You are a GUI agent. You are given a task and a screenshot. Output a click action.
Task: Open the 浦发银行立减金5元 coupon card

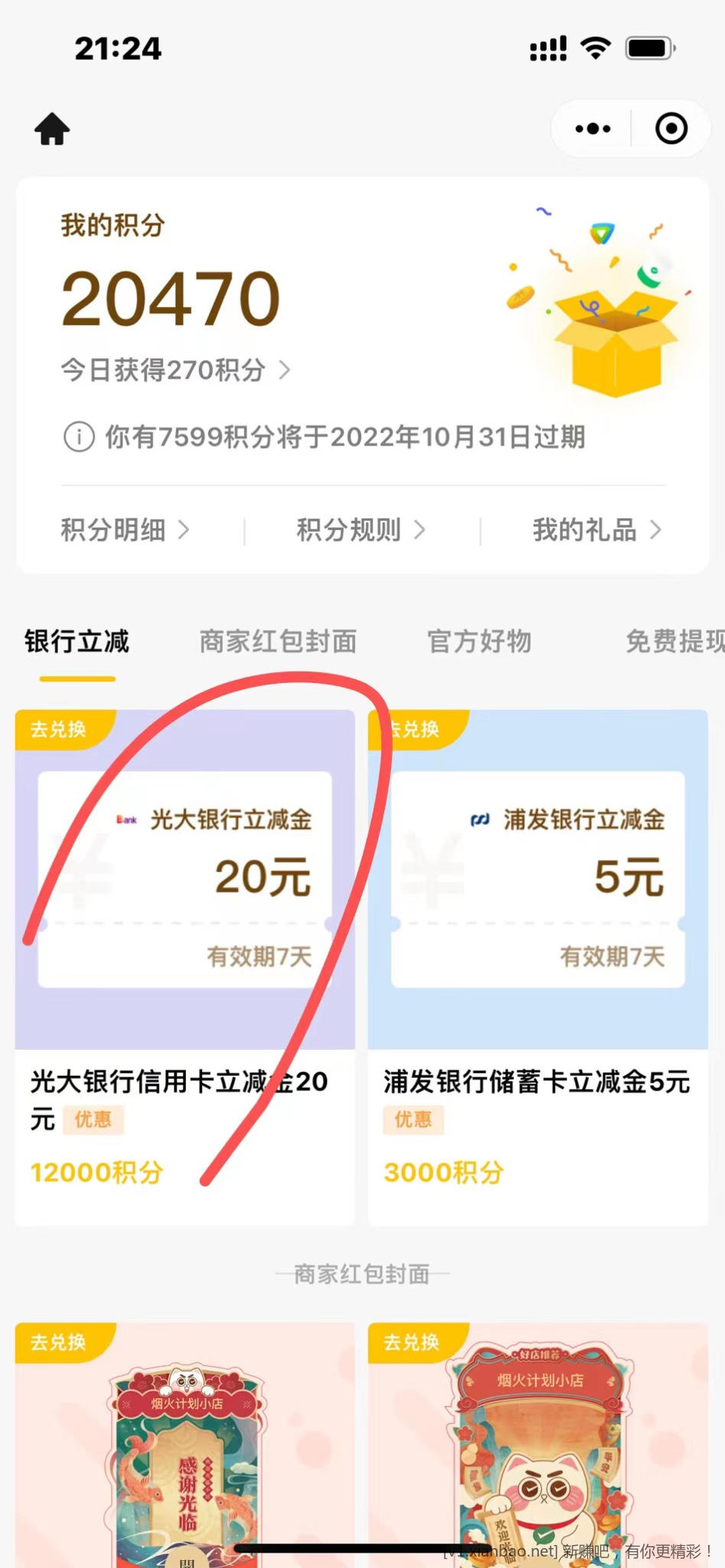coord(538,968)
